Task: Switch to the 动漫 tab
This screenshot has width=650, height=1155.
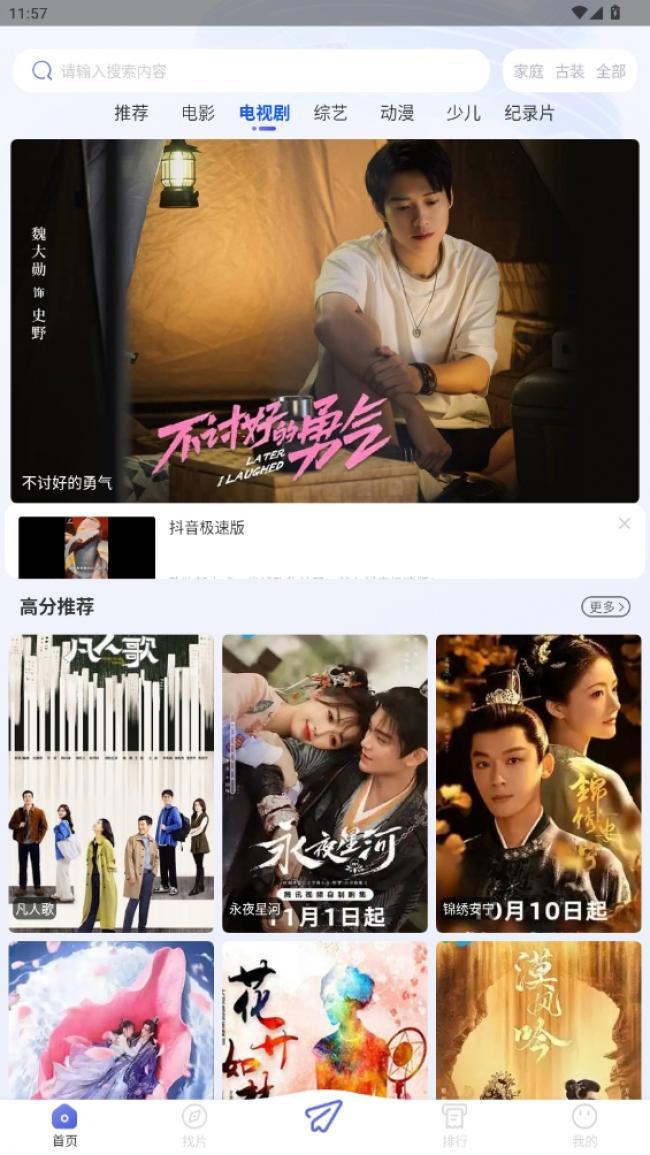Action: coord(397,113)
